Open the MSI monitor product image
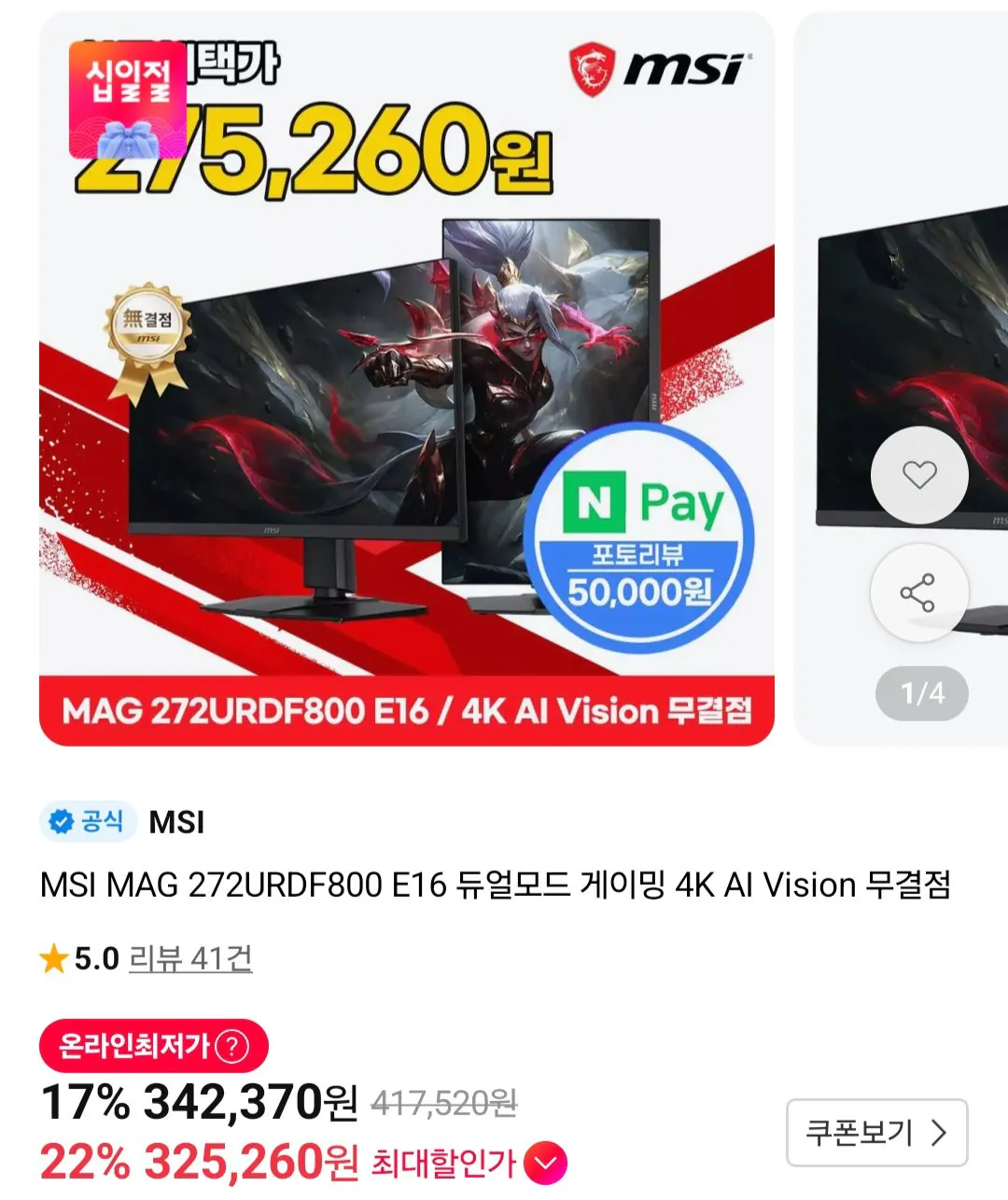1008x1200 pixels. [407, 379]
